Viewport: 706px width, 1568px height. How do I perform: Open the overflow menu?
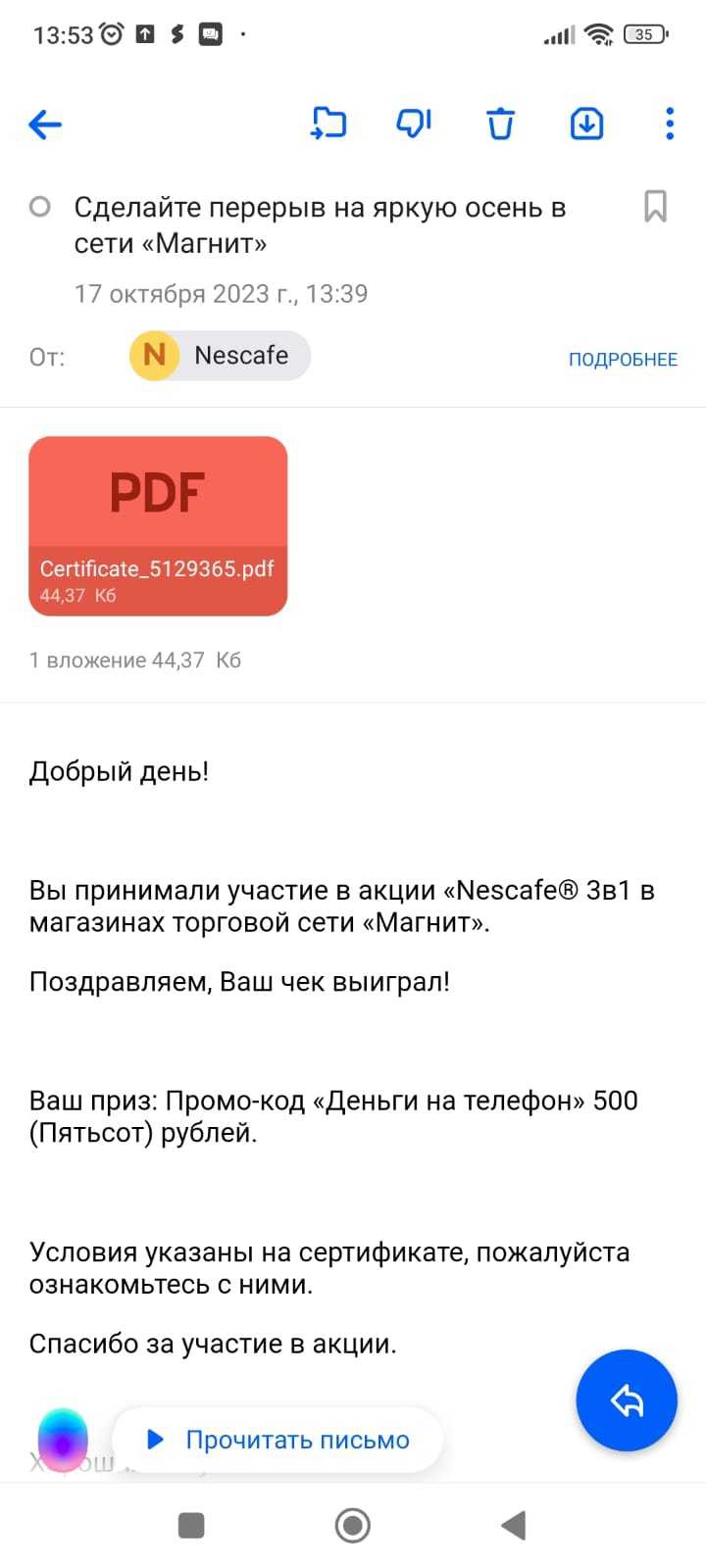[x=670, y=124]
